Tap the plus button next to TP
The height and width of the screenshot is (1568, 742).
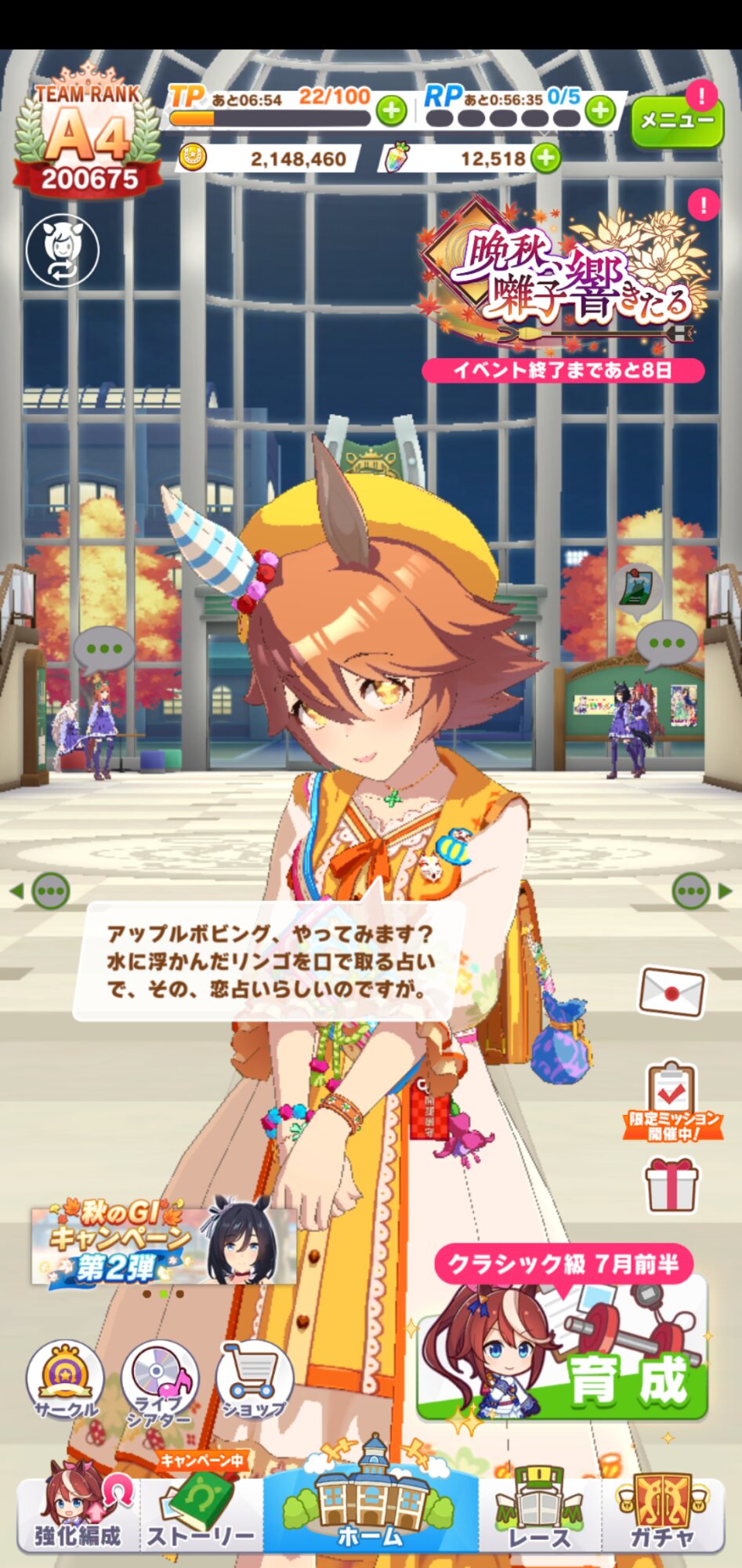click(x=392, y=111)
